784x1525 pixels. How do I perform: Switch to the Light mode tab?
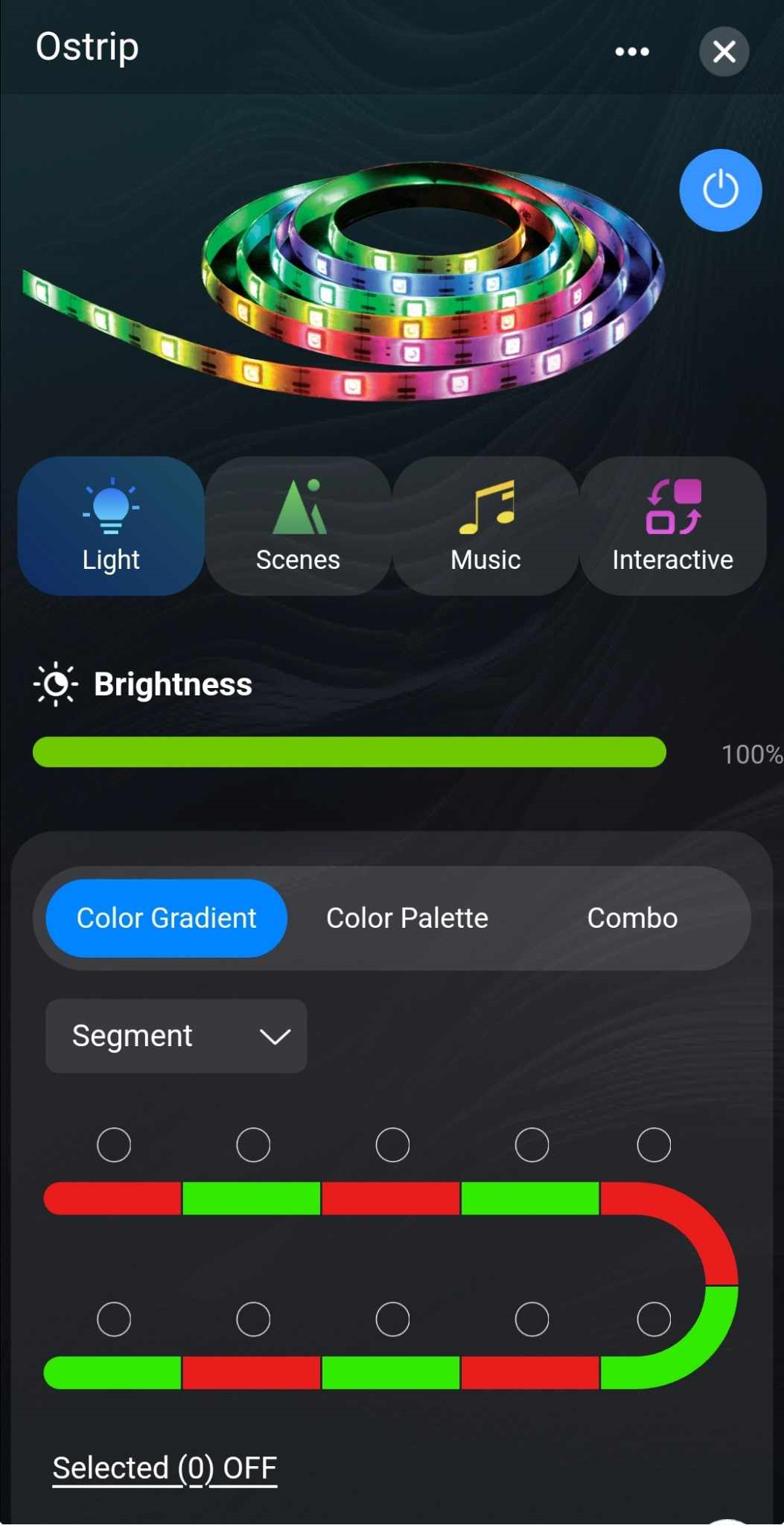click(111, 526)
